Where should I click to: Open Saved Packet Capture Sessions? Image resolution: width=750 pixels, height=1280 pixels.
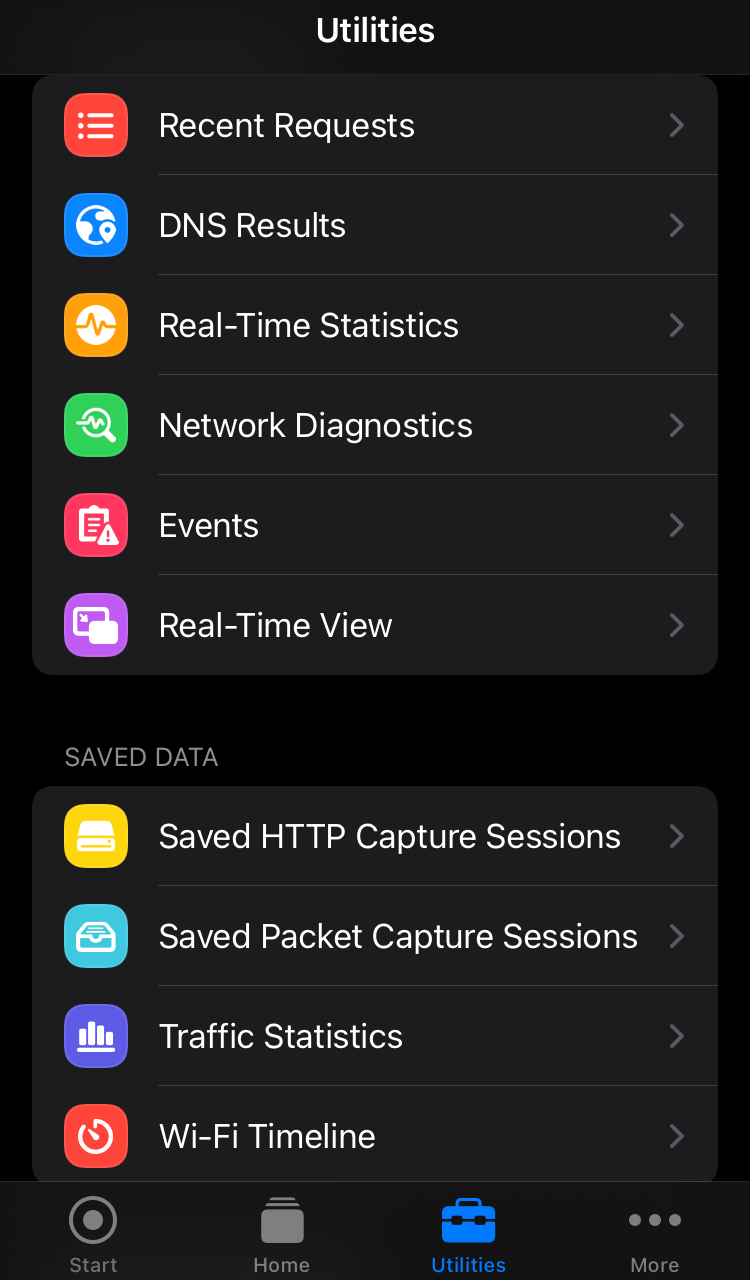pos(375,936)
